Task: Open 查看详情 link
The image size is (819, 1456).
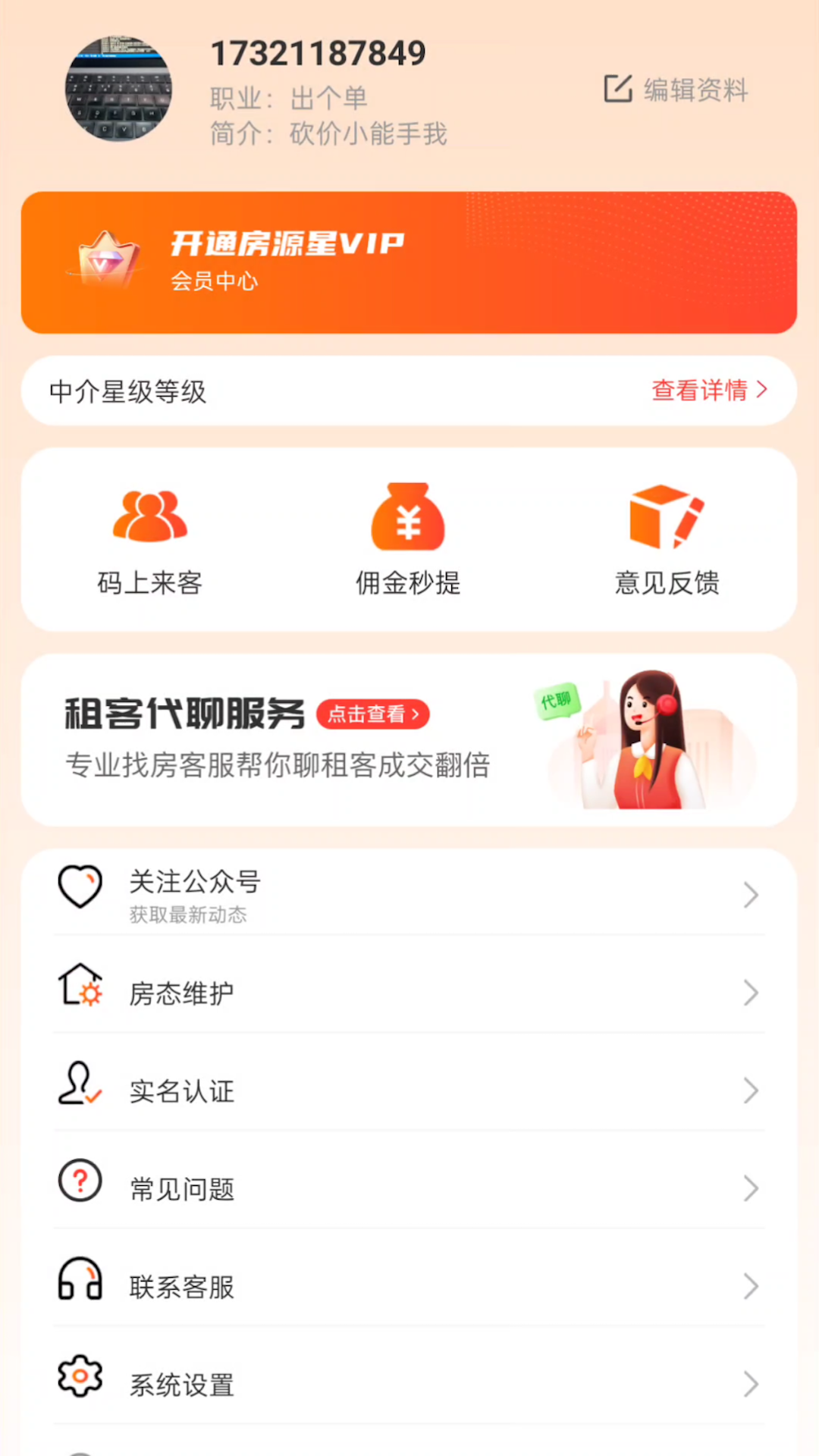Action: [x=699, y=391]
